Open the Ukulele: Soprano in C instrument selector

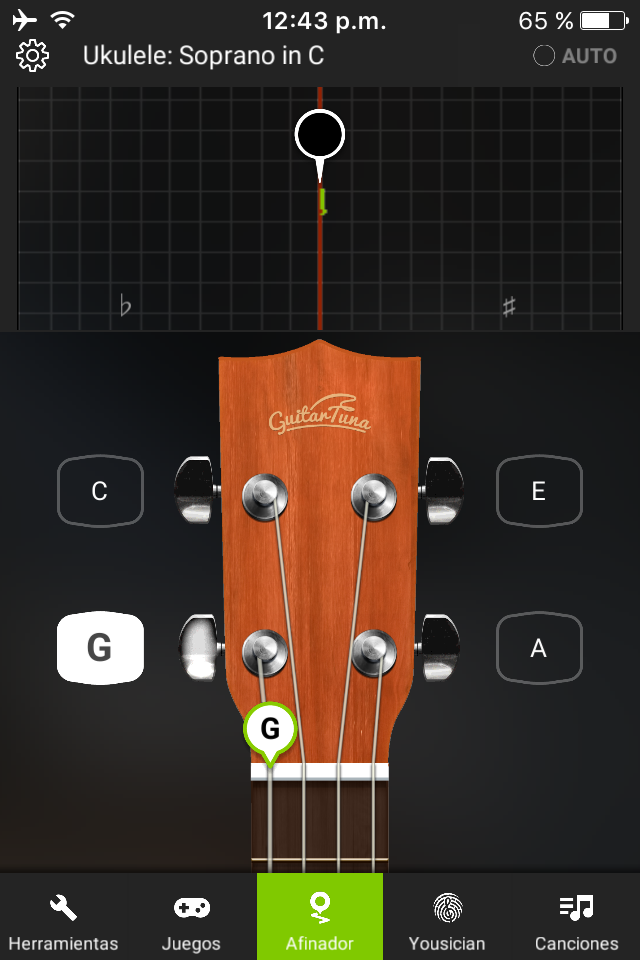click(x=203, y=56)
